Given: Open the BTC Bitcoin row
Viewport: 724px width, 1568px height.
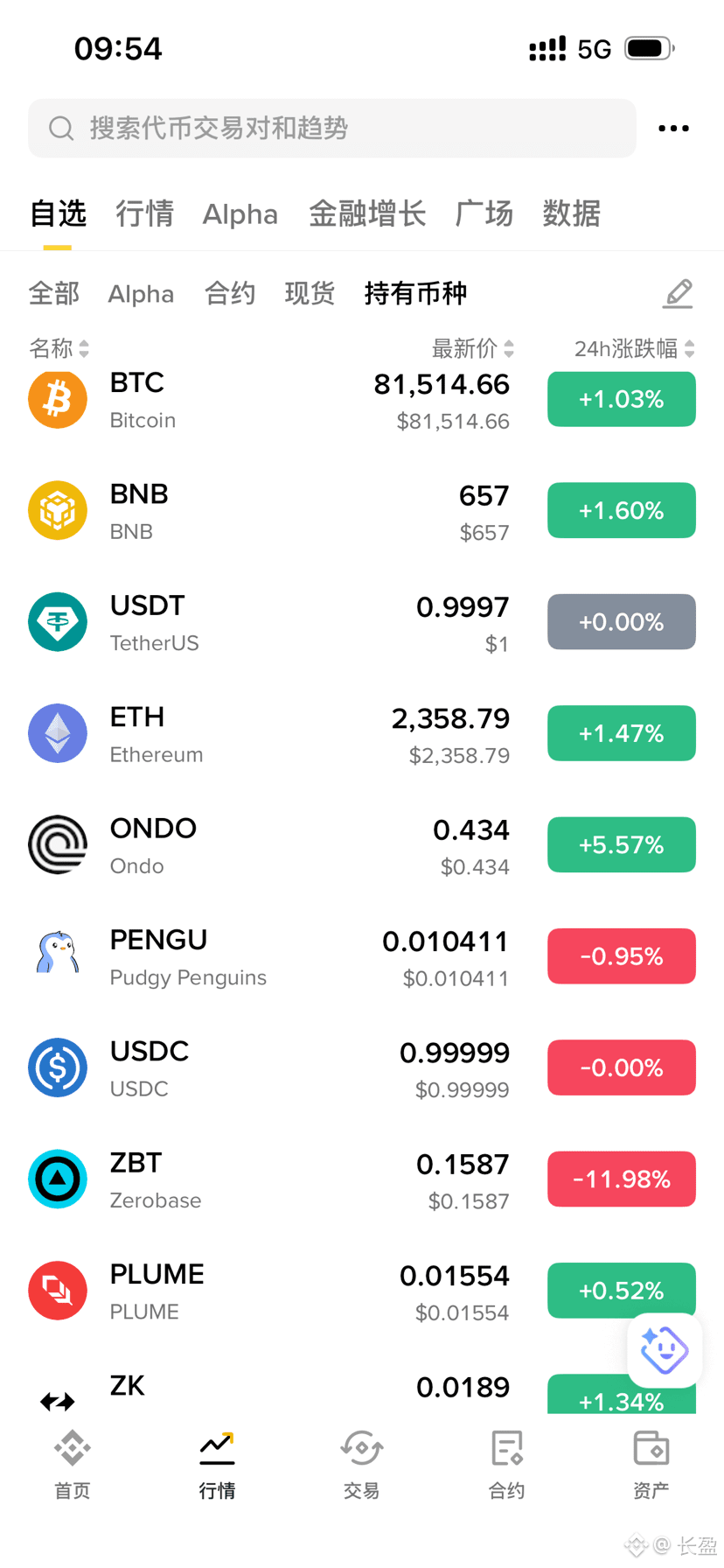Looking at the screenshot, I should coord(362,401).
